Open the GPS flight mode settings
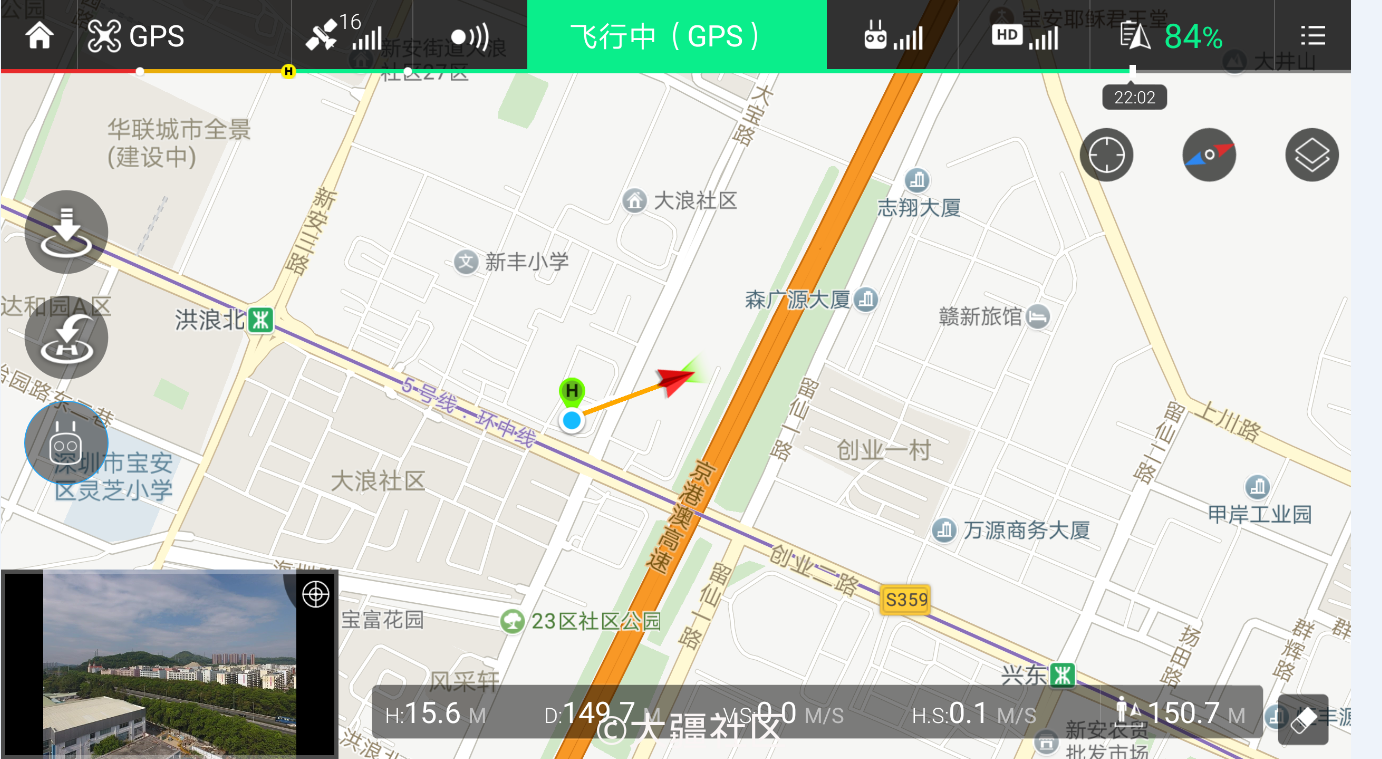Viewport: 1382px width, 759px height. pos(136,36)
